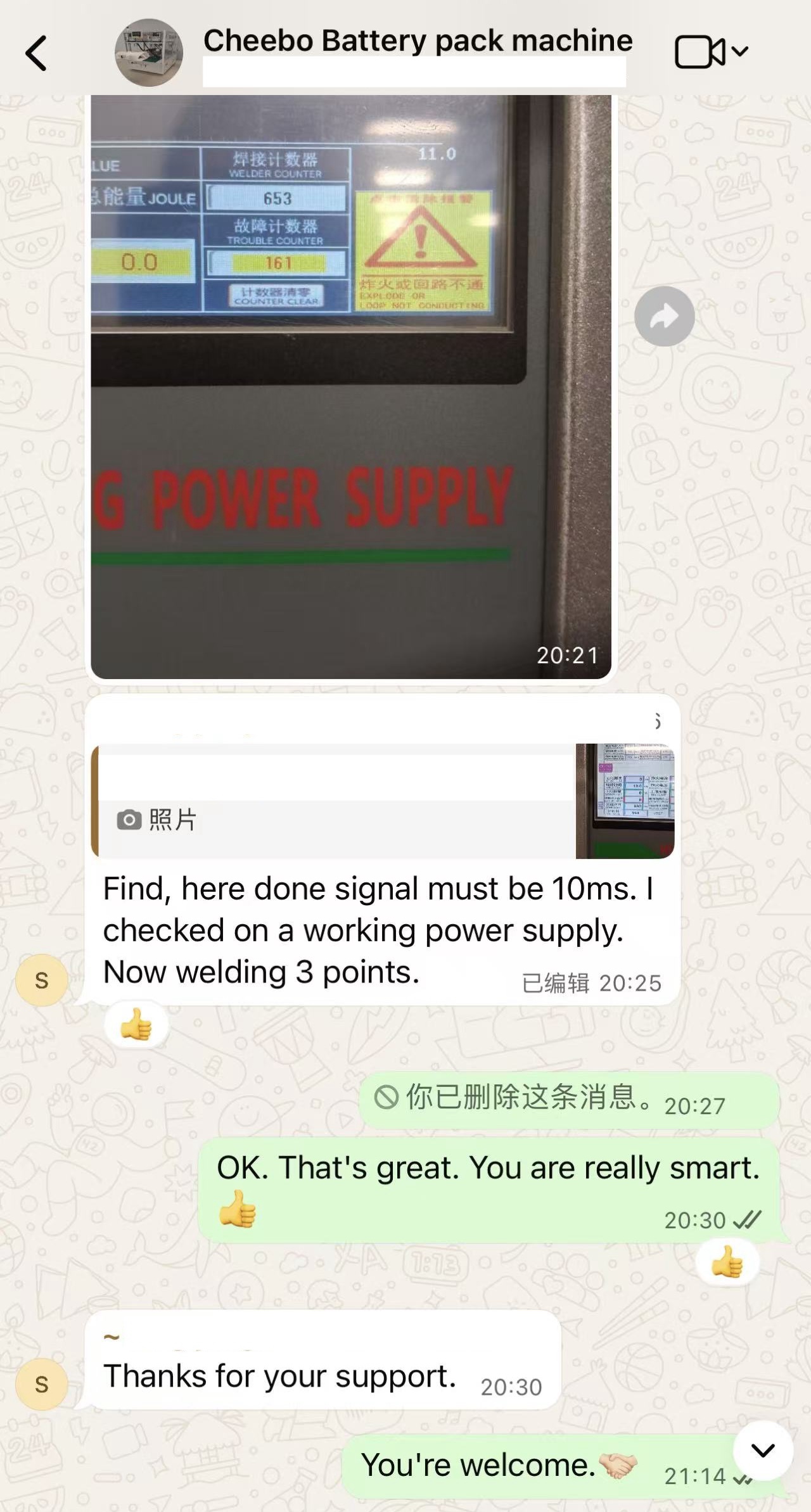Jump to the quoted photo message
Screen dimensions: 811x1512
point(383,801)
